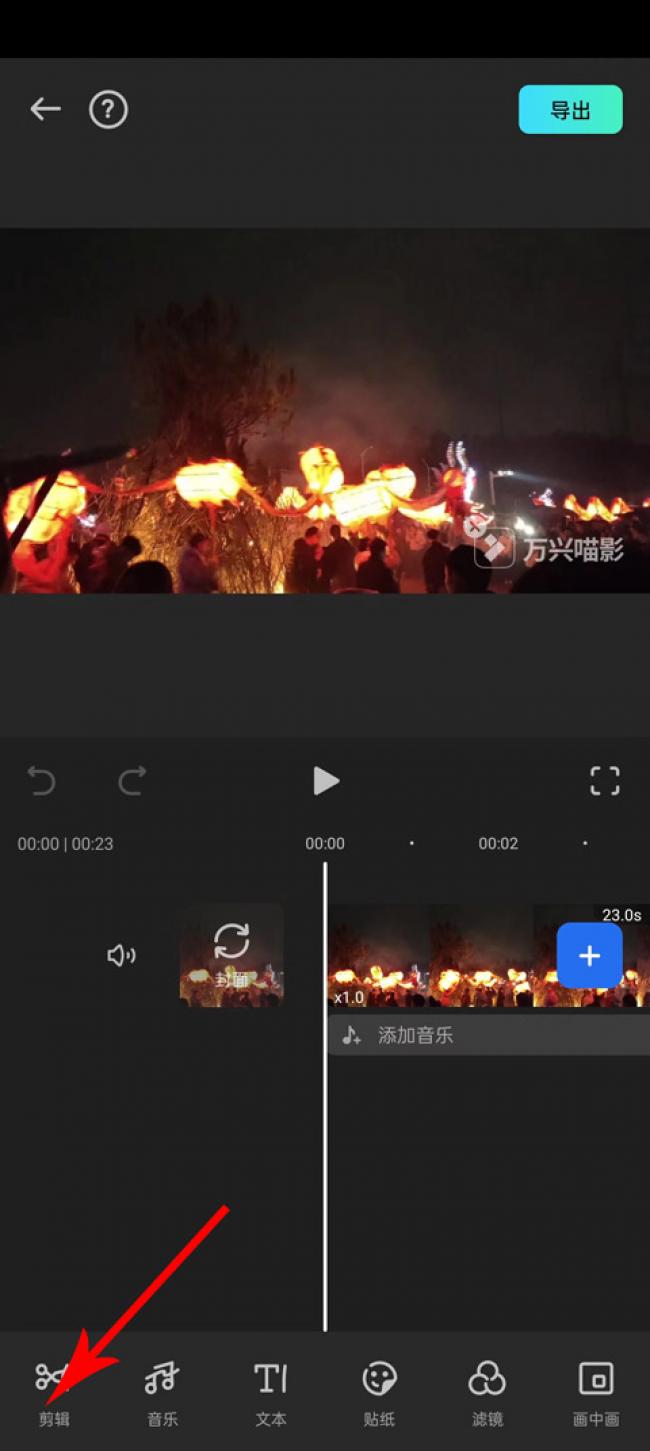Redo the last undone edit

132,780
